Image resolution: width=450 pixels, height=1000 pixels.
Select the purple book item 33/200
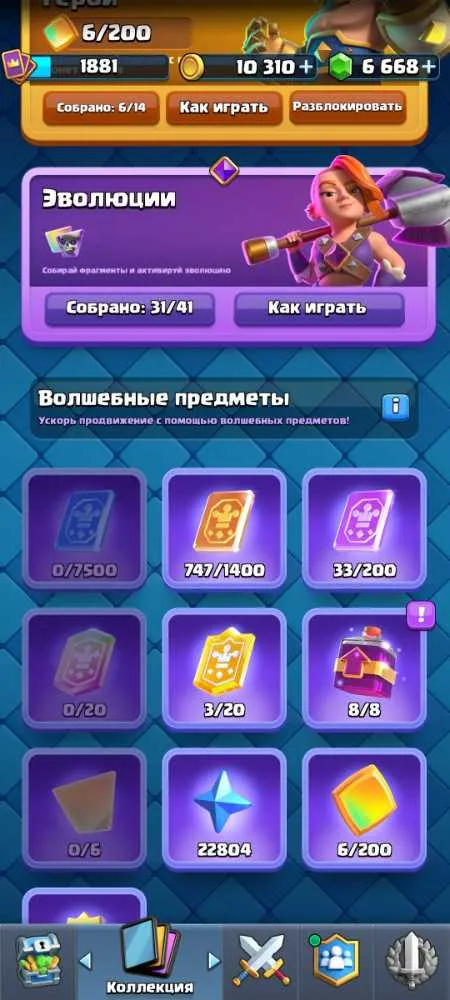[x=364, y=529]
